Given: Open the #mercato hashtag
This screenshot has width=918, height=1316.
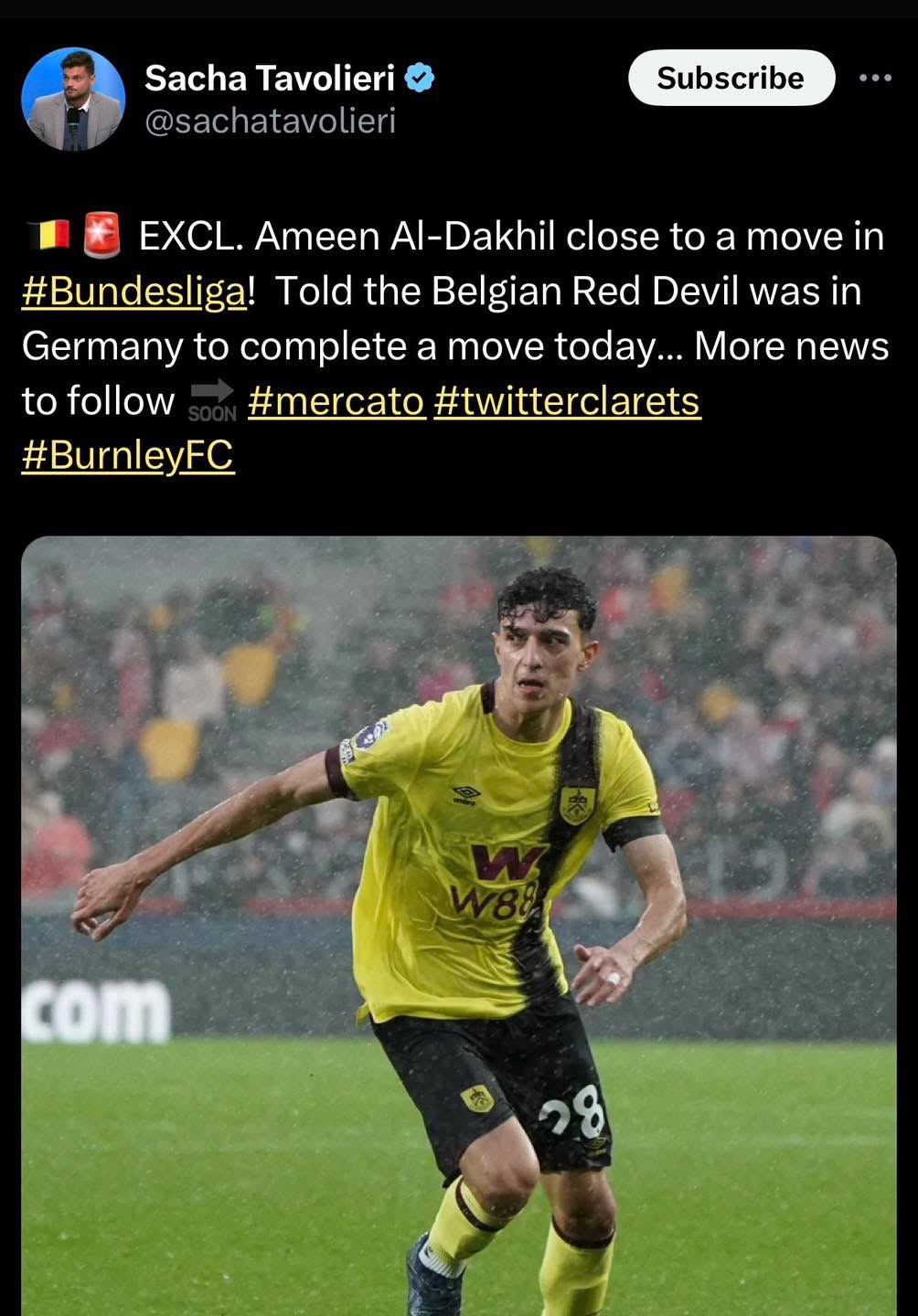Looking at the screenshot, I should (x=336, y=401).
